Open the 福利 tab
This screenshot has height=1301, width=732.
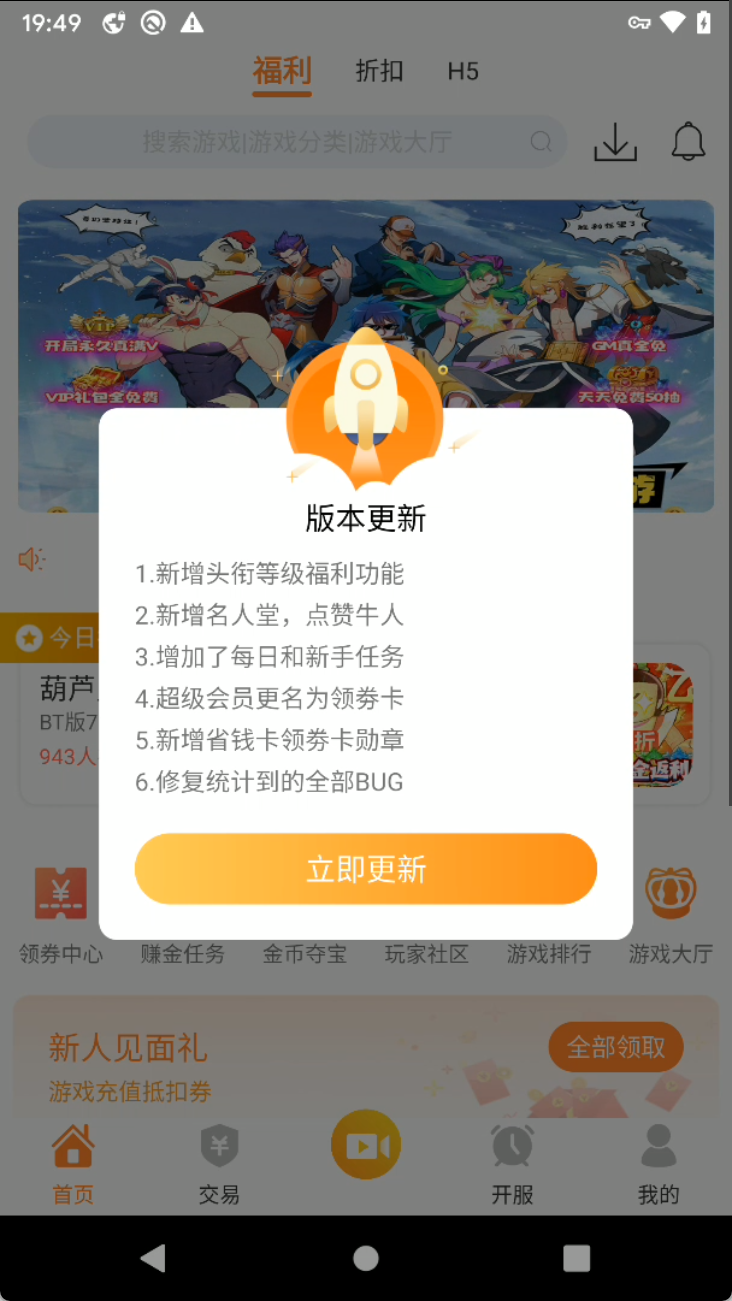(282, 71)
